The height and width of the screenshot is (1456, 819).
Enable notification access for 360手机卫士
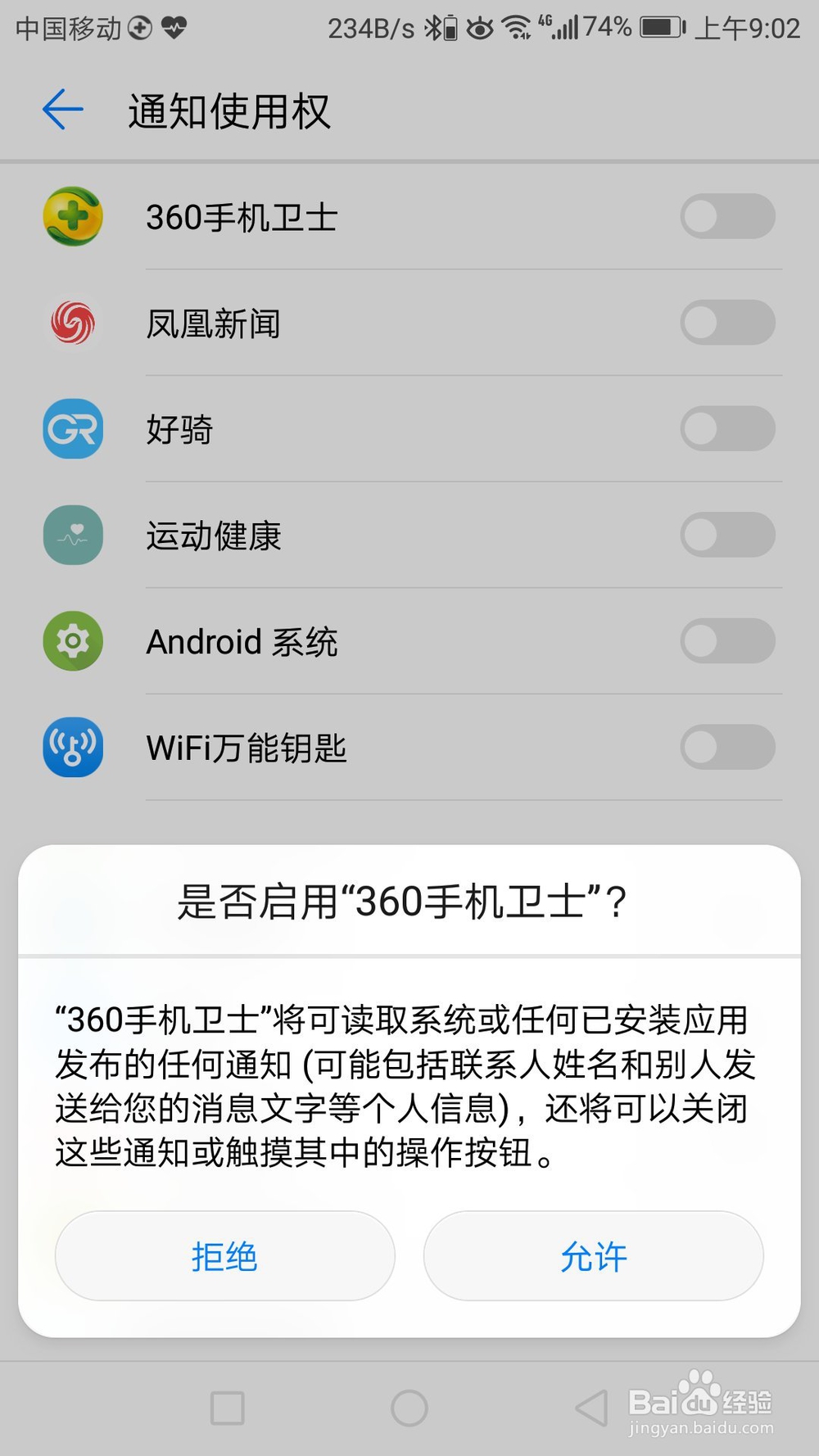[727, 216]
